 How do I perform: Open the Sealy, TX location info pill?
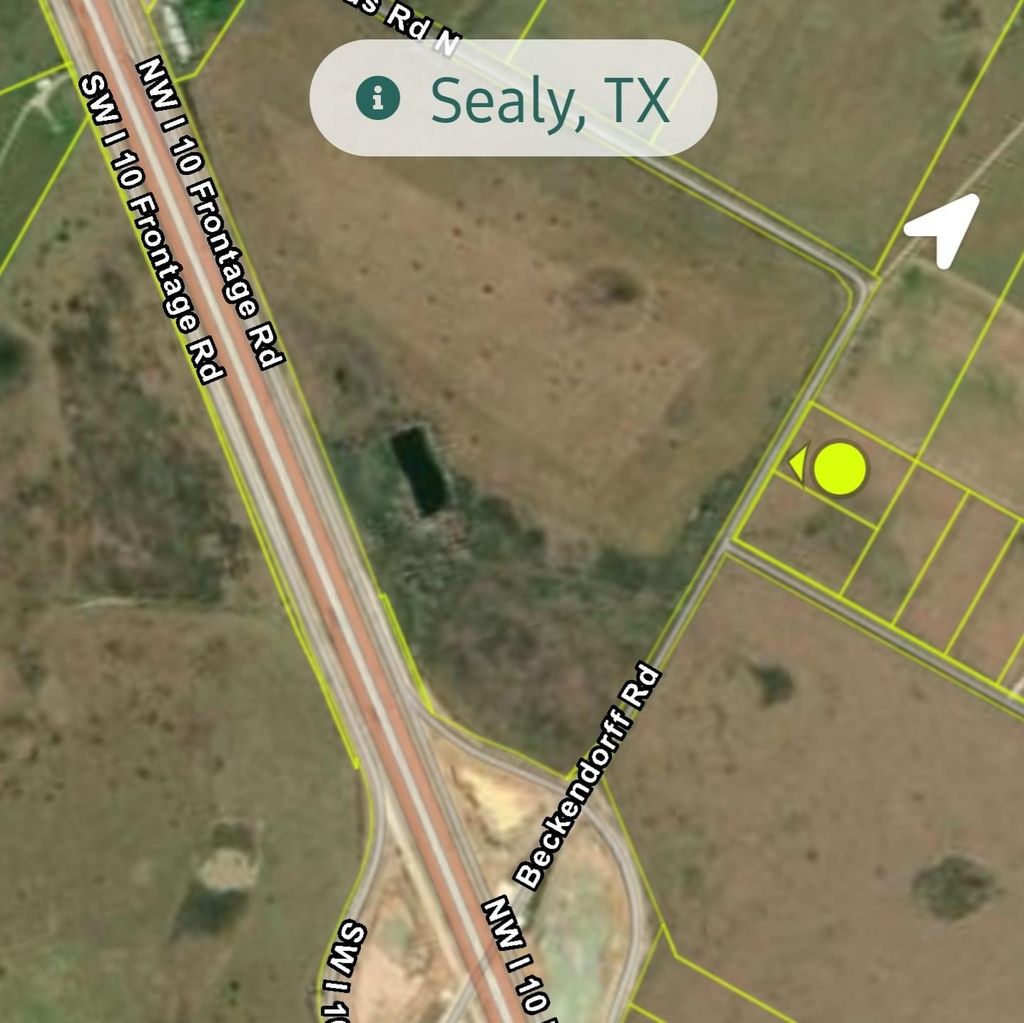click(x=512, y=98)
